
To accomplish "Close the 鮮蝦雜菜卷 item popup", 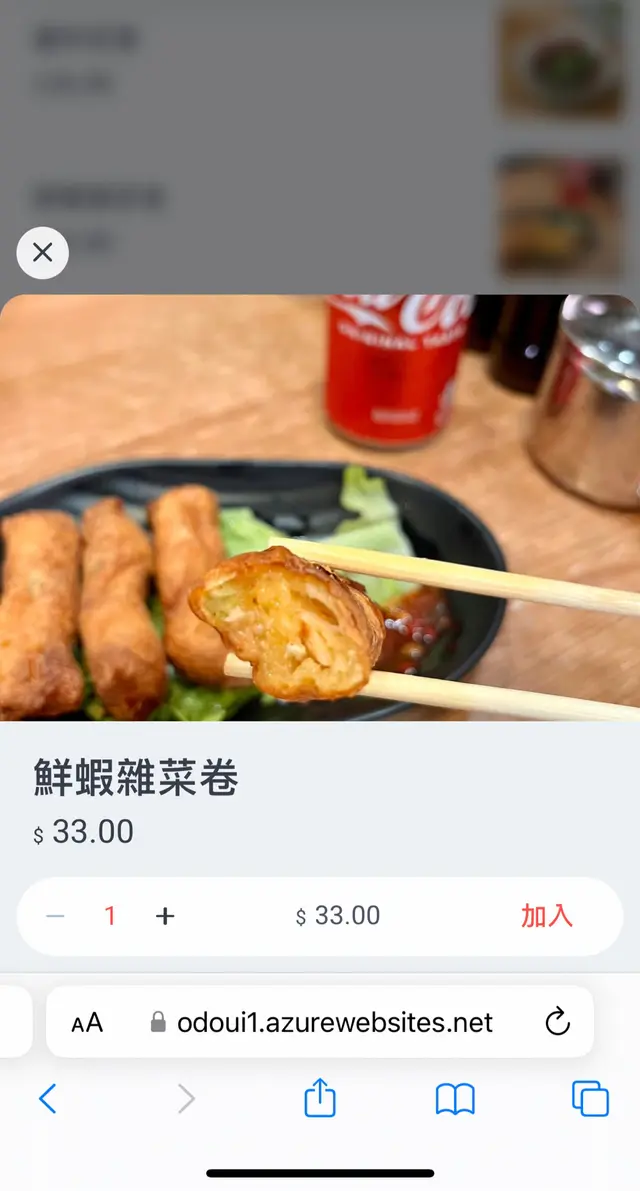I will pos(42,253).
